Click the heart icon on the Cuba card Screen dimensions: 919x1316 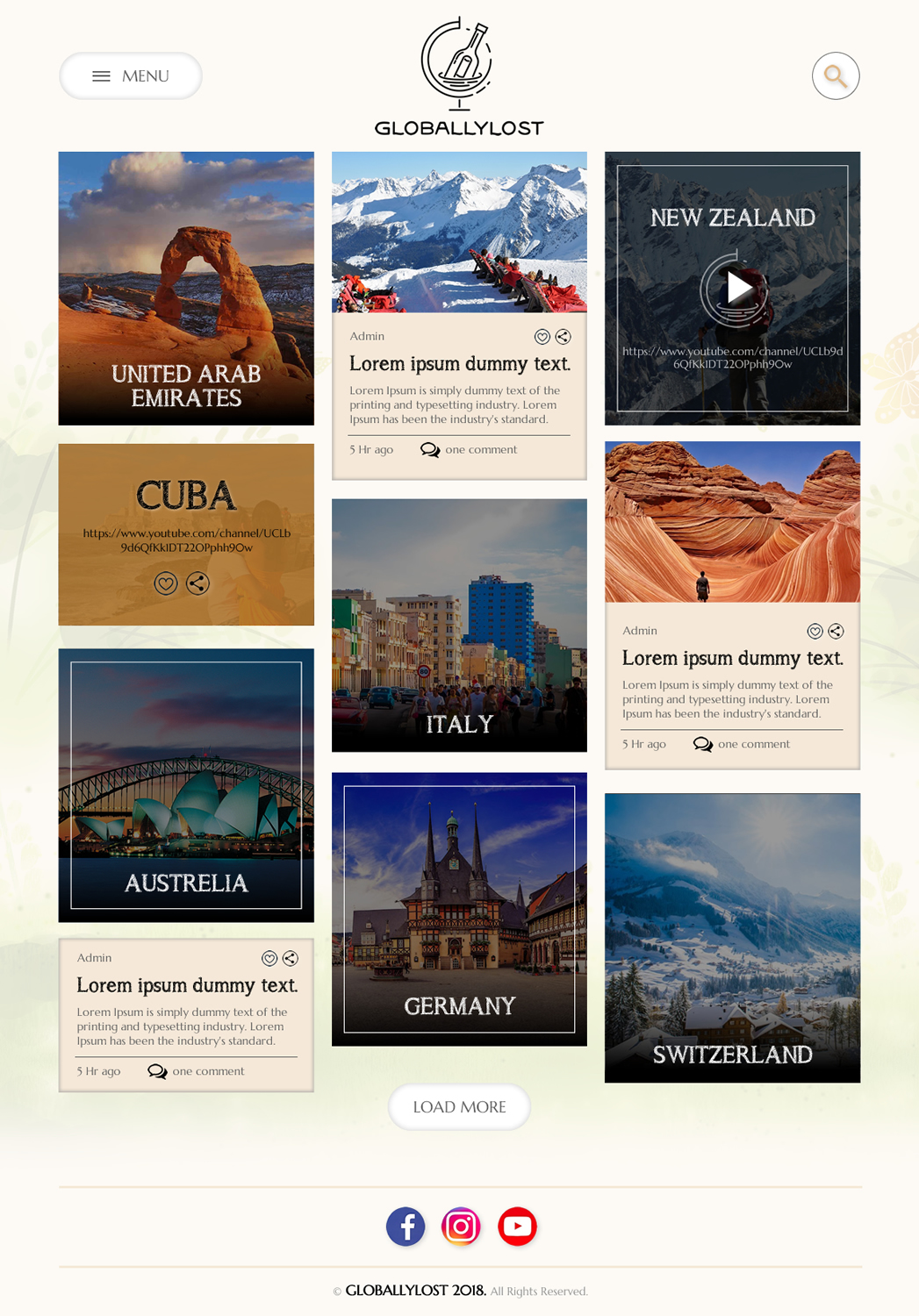[x=165, y=582]
